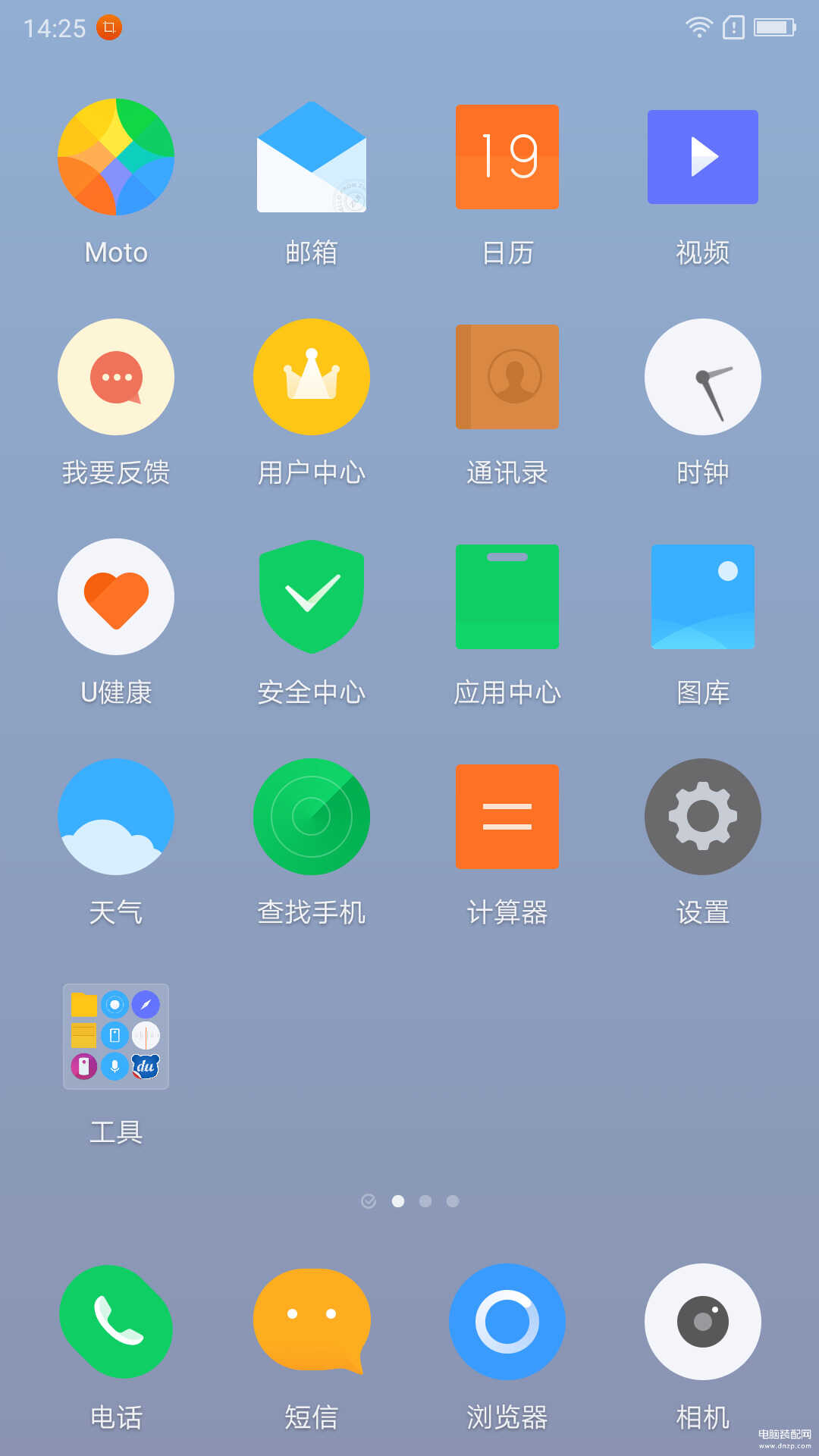Open the 图库 gallery app

703,597
